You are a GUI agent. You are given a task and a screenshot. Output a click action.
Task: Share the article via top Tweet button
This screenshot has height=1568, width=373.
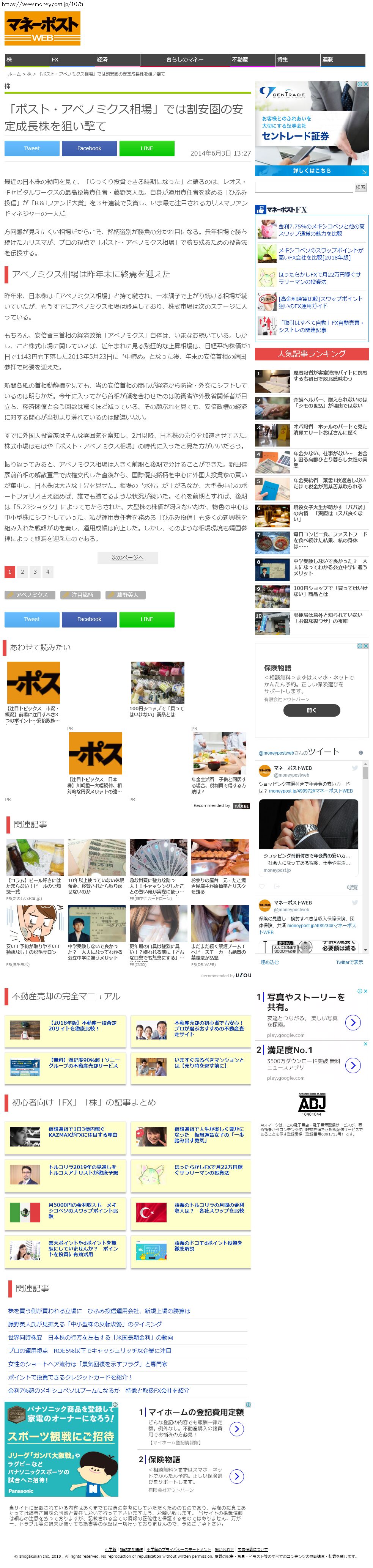pos(31,148)
